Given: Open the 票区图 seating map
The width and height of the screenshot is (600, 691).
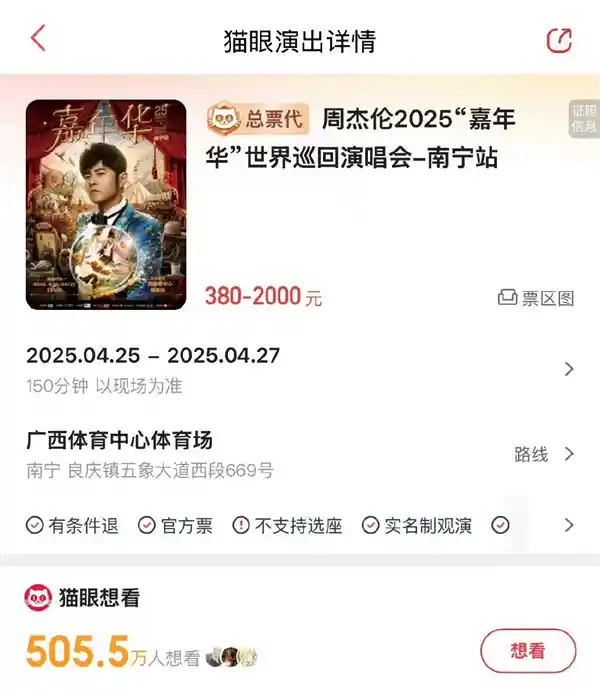Looking at the screenshot, I should [537, 298].
